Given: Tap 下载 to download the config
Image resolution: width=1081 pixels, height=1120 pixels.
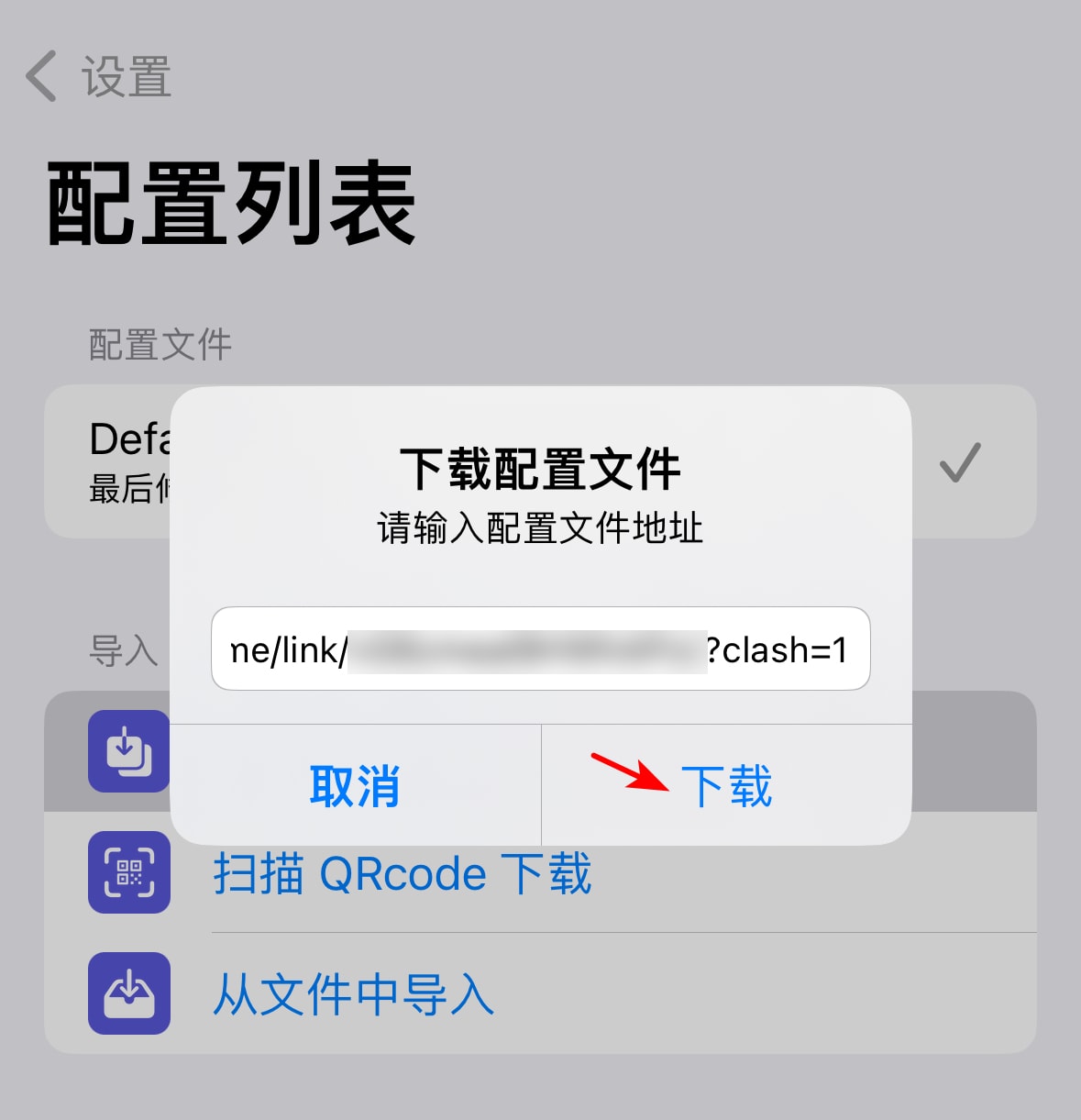Looking at the screenshot, I should pyautogui.click(x=726, y=785).
